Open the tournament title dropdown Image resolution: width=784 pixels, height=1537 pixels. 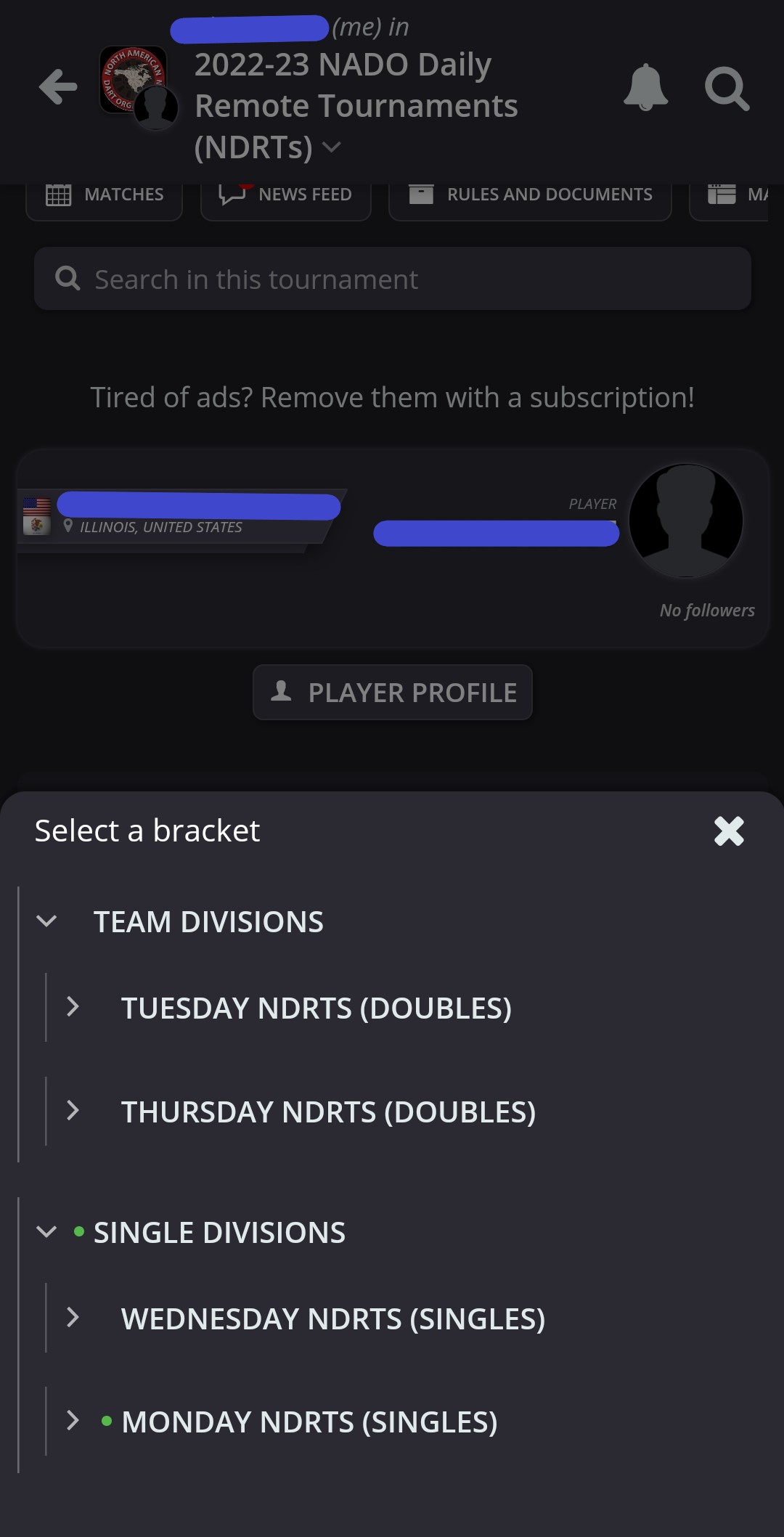tap(331, 147)
